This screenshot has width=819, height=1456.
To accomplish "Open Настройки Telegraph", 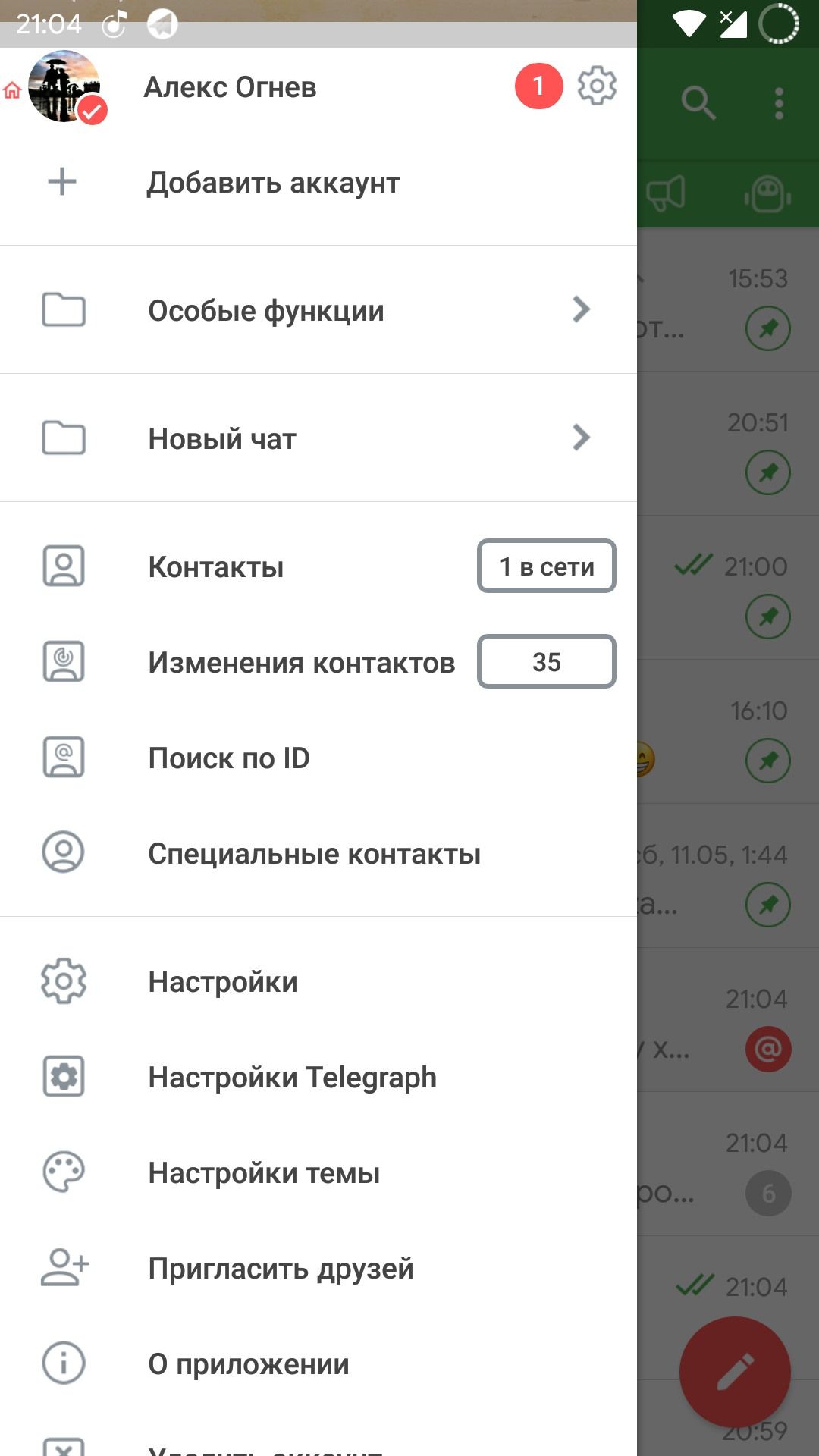I will (292, 1078).
